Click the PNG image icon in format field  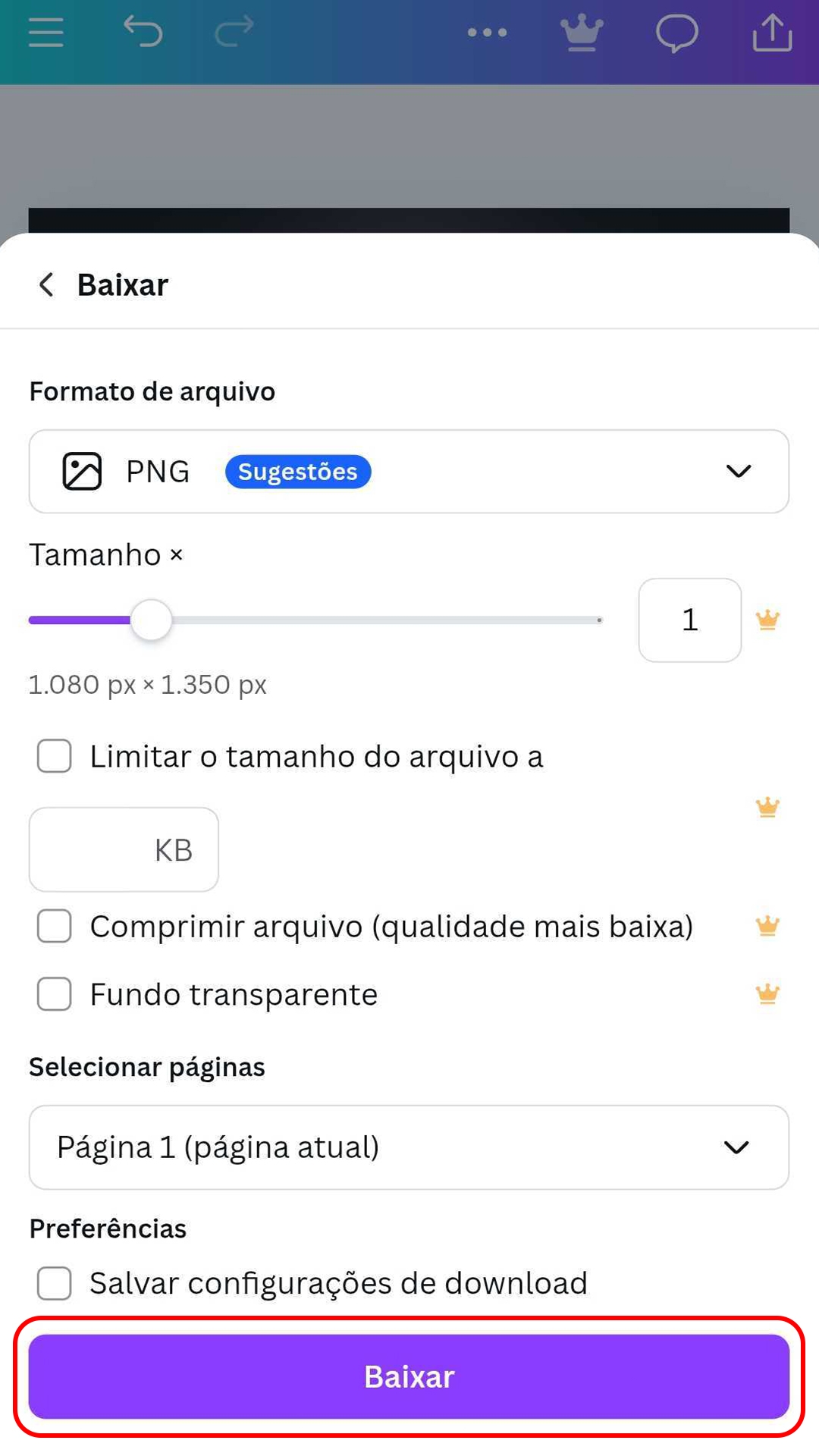(82, 470)
